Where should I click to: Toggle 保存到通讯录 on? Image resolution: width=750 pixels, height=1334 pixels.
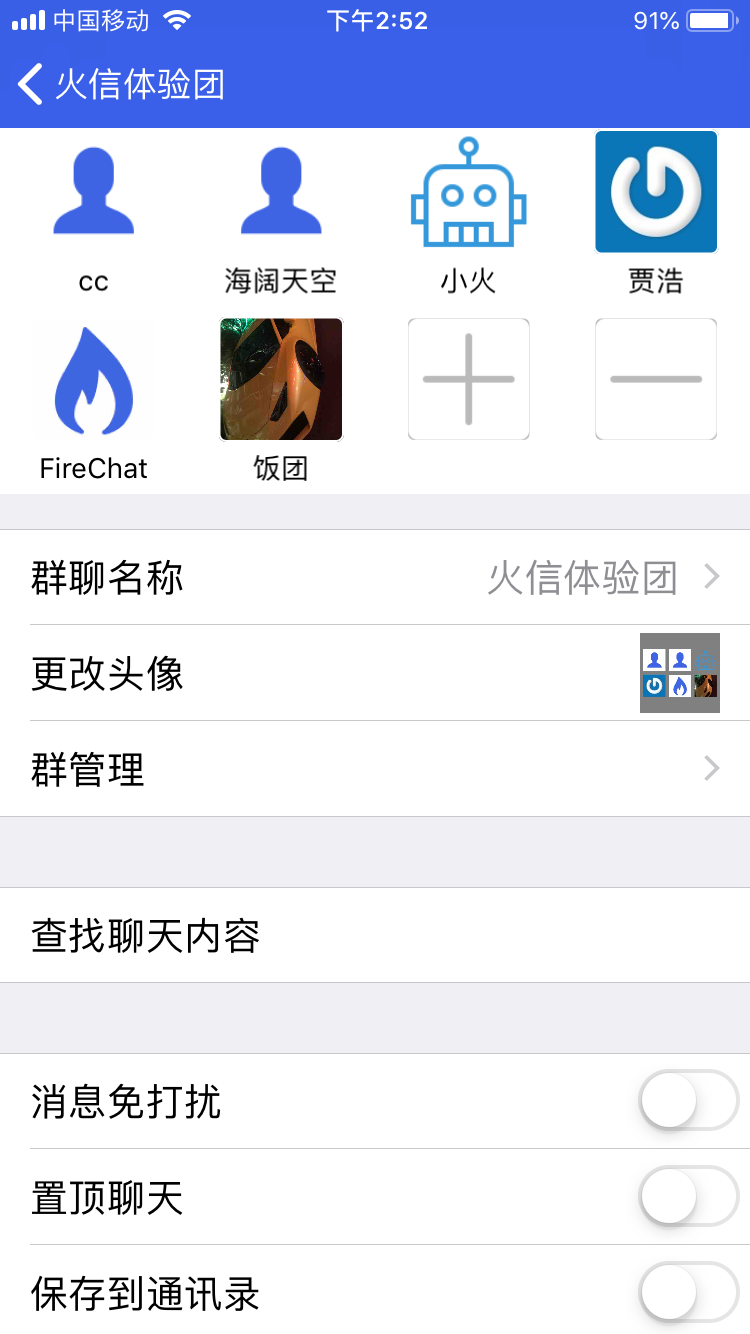pos(688,1293)
